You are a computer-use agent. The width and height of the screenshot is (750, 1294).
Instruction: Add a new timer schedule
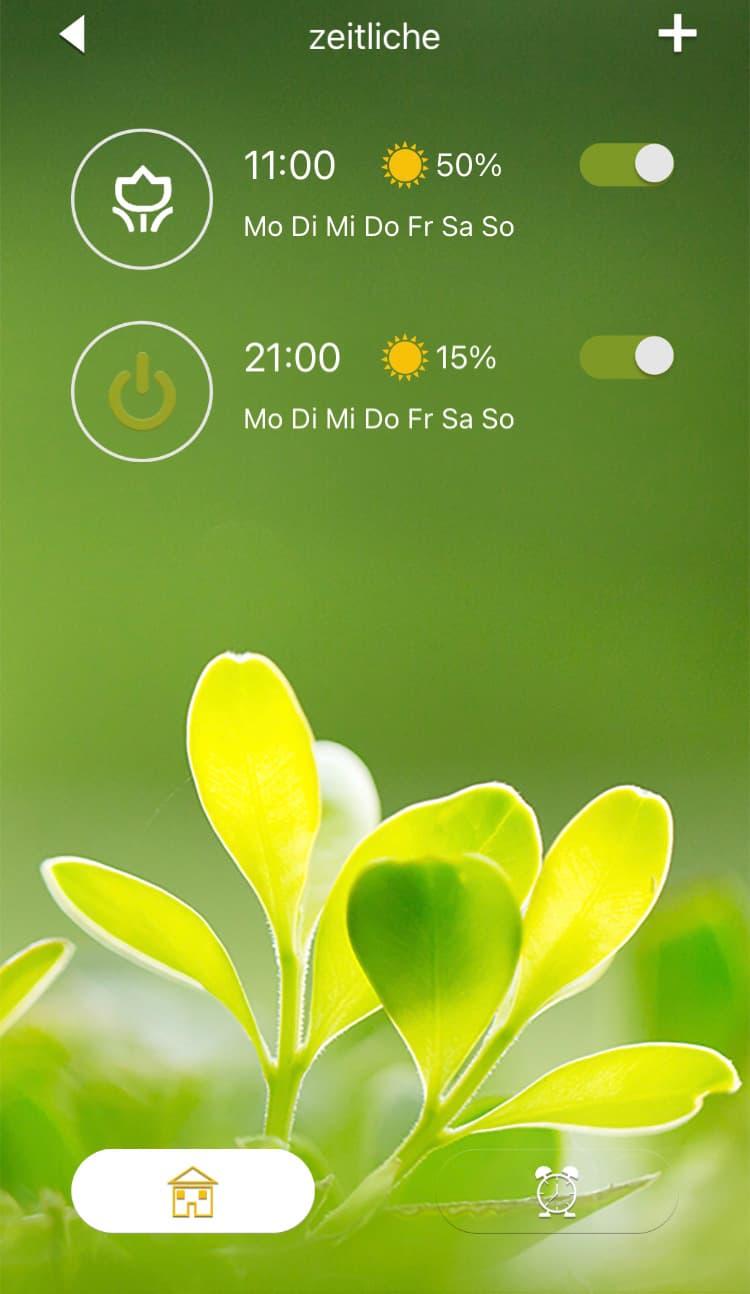click(x=677, y=36)
